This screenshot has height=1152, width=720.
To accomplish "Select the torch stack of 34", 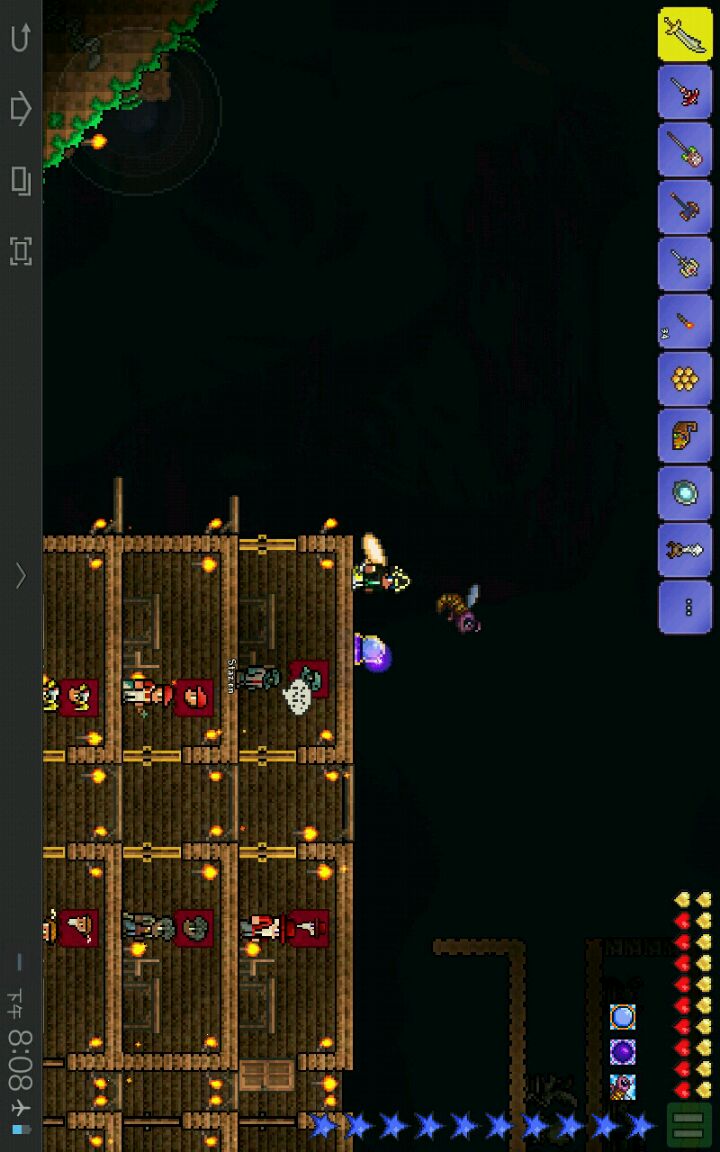I will [685, 321].
